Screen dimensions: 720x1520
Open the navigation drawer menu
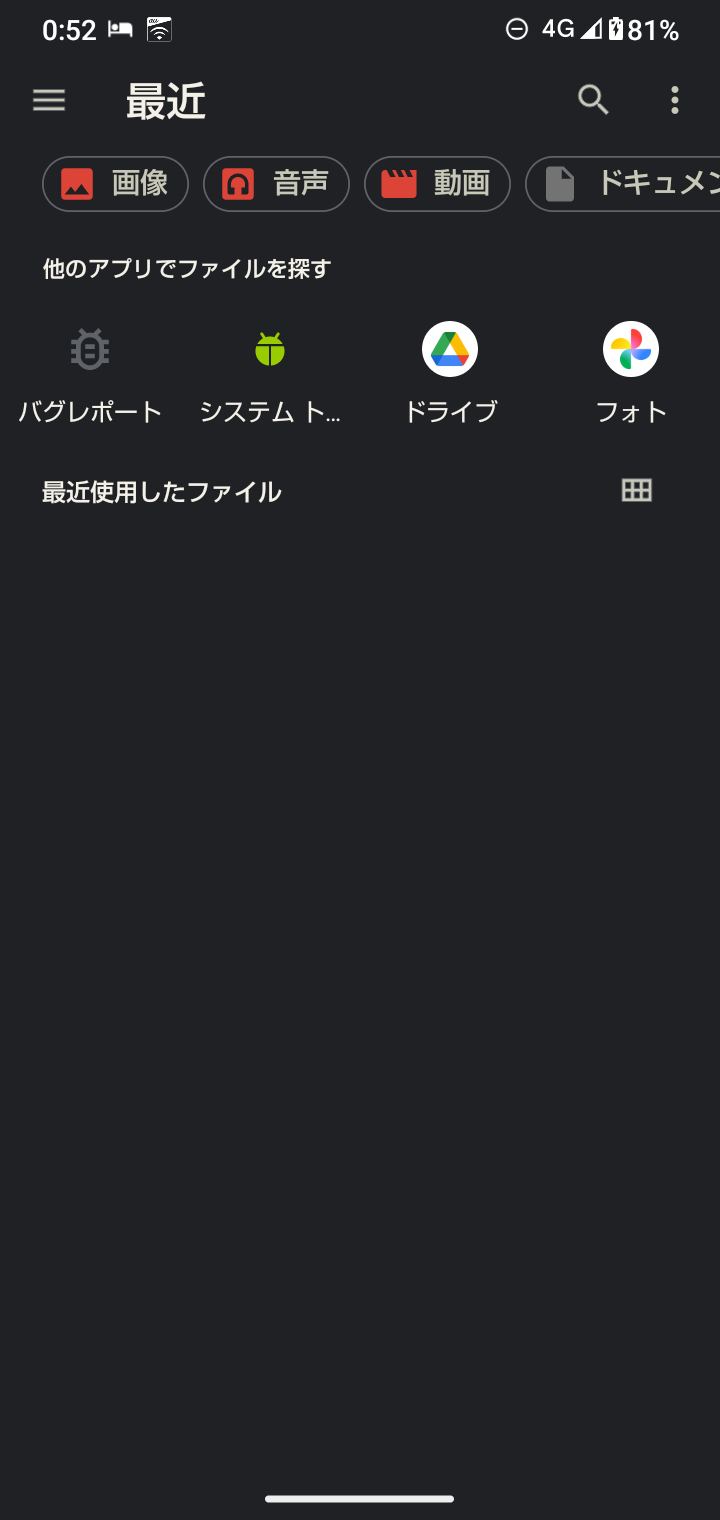click(x=49, y=100)
